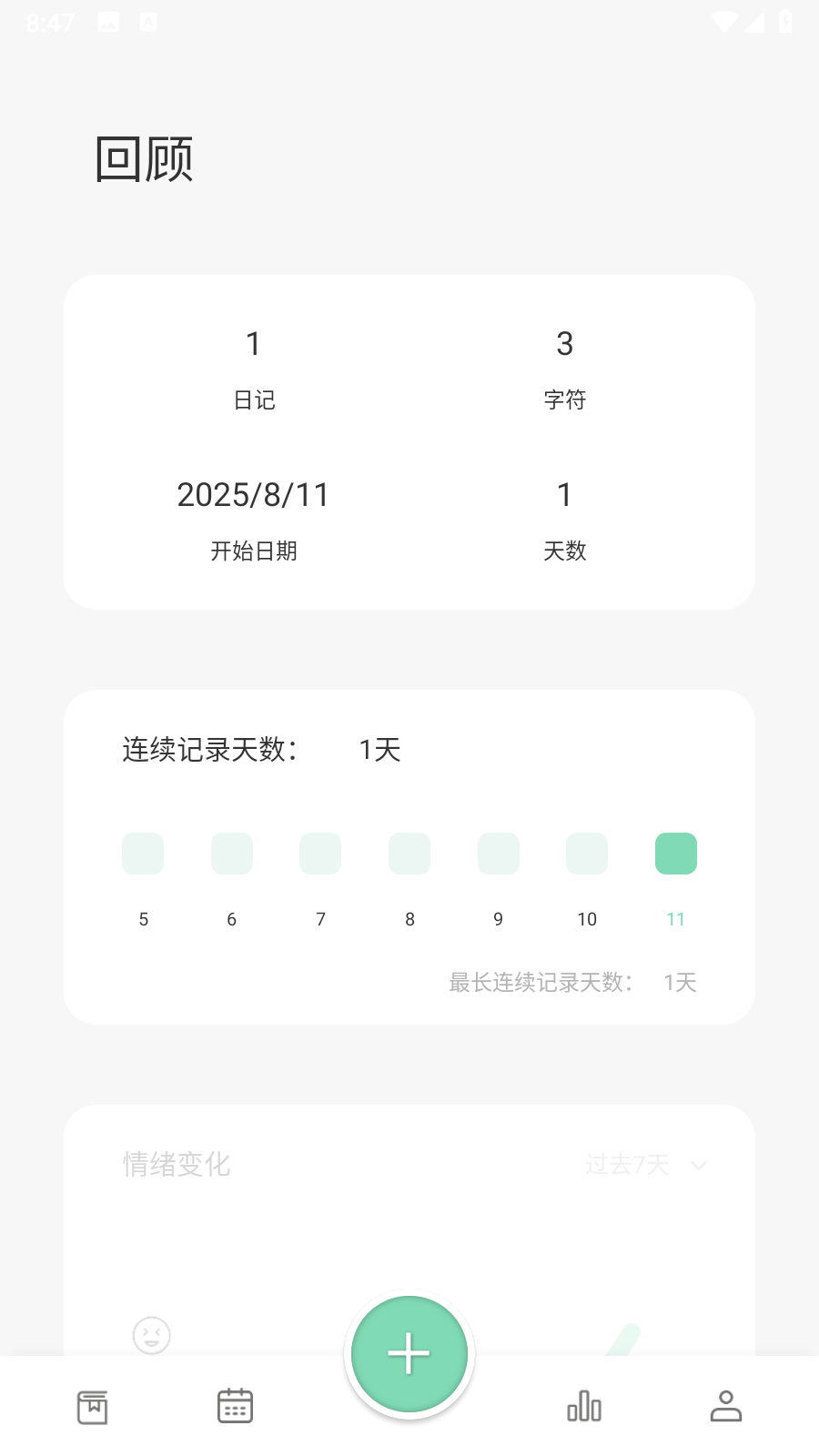Select the highlighted day 11 square
Image resolution: width=819 pixels, height=1456 pixels.
[x=675, y=853]
